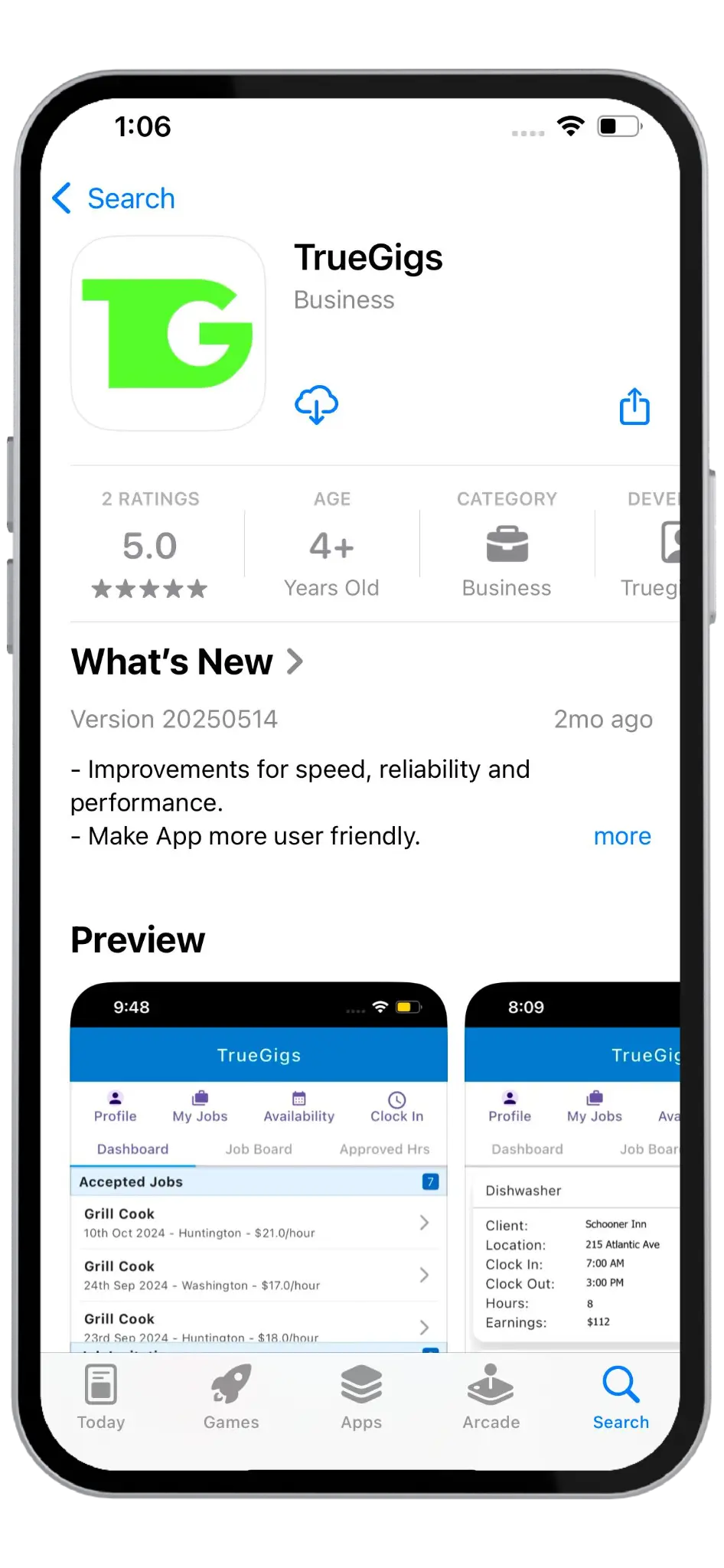
Task: Open What's New version history
Action: click(187, 661)
